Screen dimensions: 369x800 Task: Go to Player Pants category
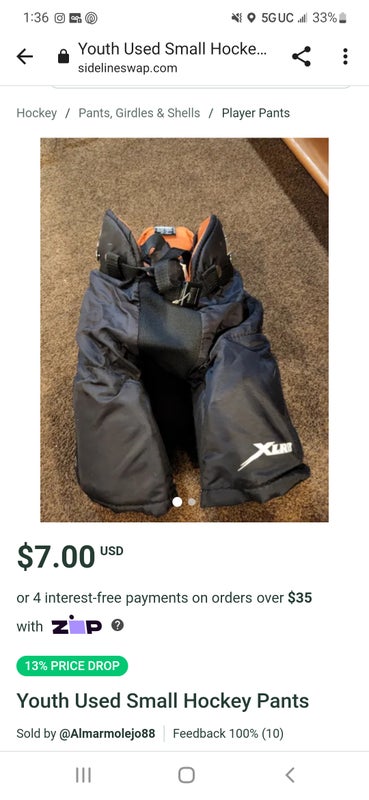(x=255, y=113)
